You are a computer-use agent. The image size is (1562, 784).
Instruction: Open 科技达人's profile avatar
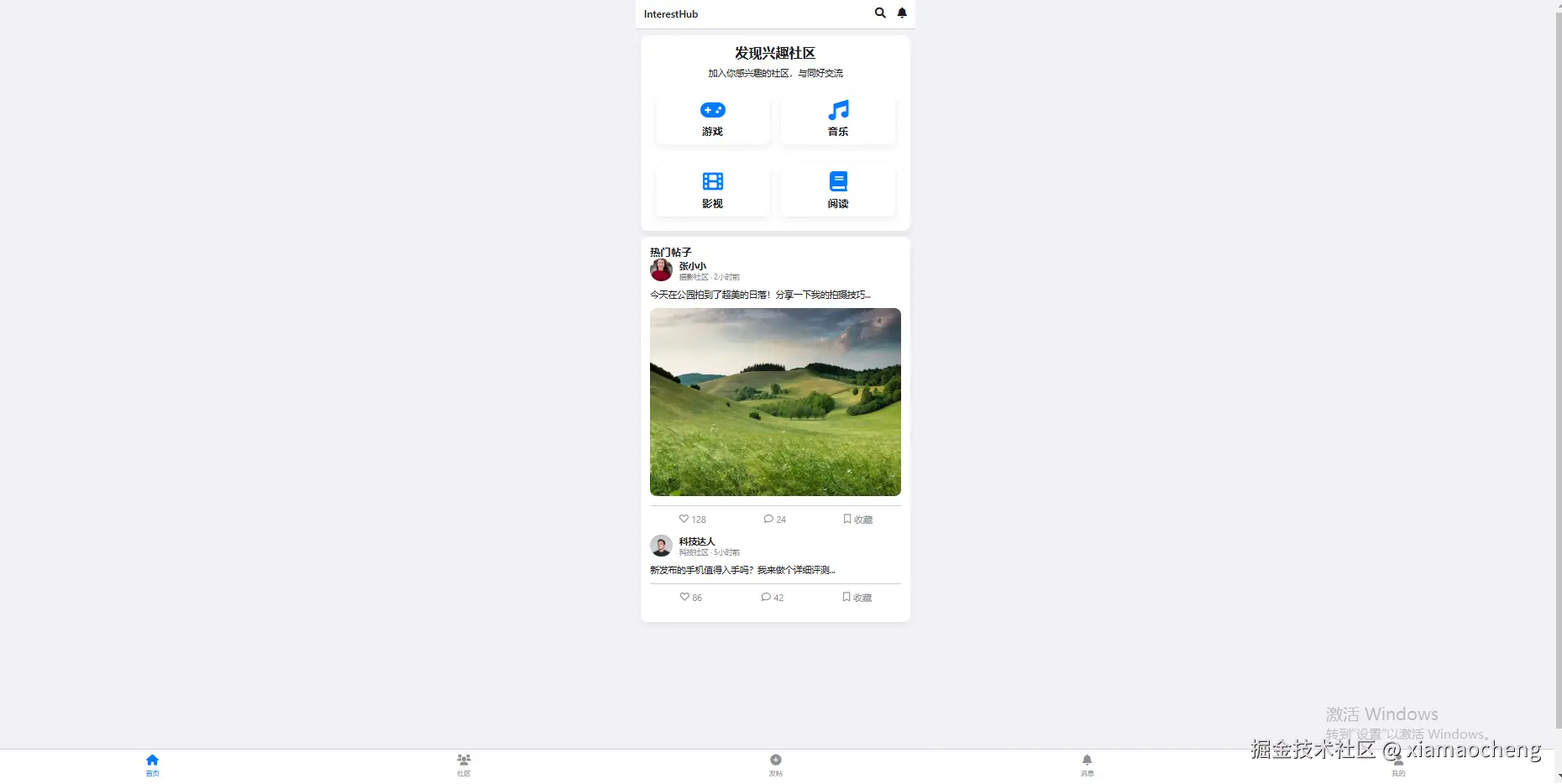[x=661, y=546]
